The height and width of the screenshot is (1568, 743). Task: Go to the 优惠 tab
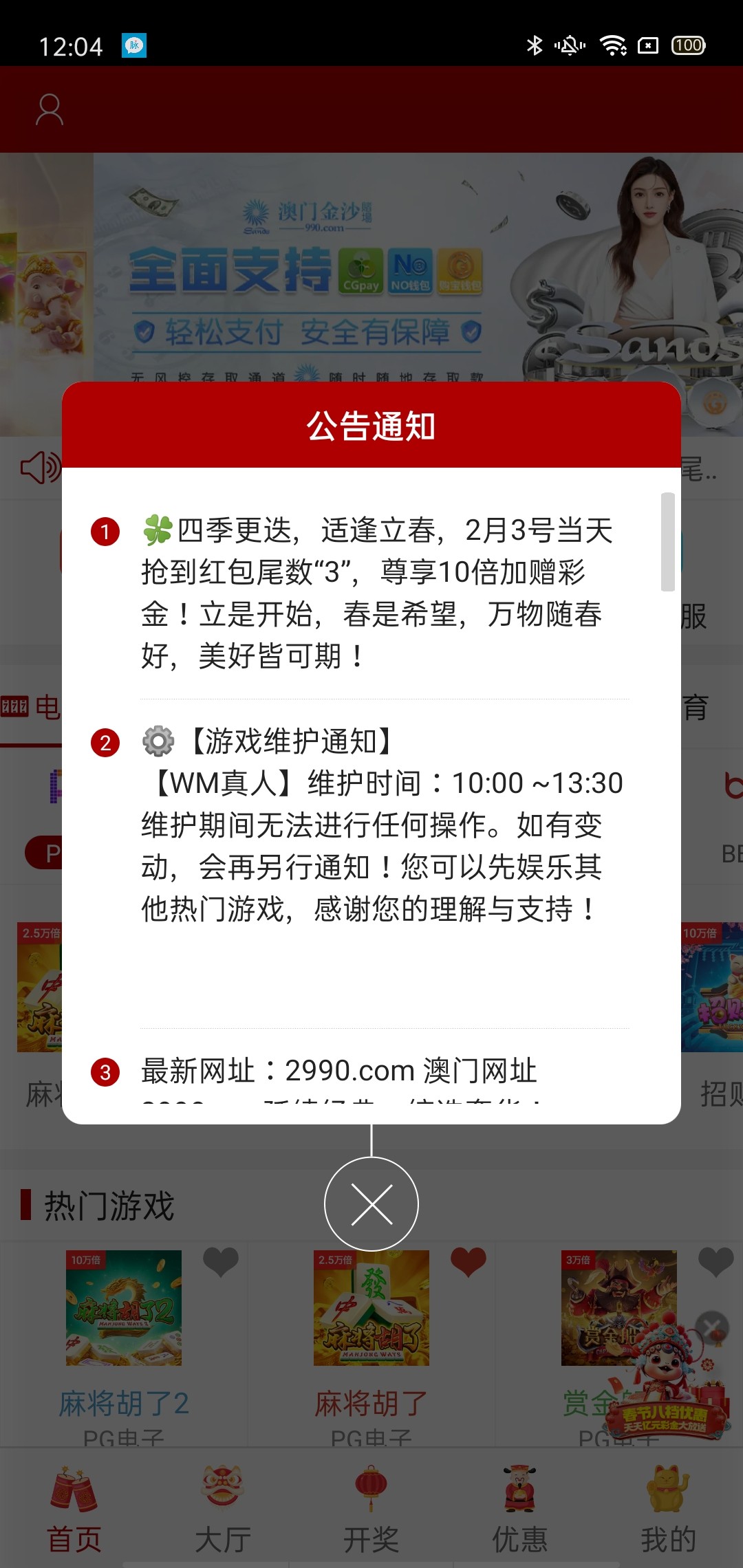[x=520, y=1510]
